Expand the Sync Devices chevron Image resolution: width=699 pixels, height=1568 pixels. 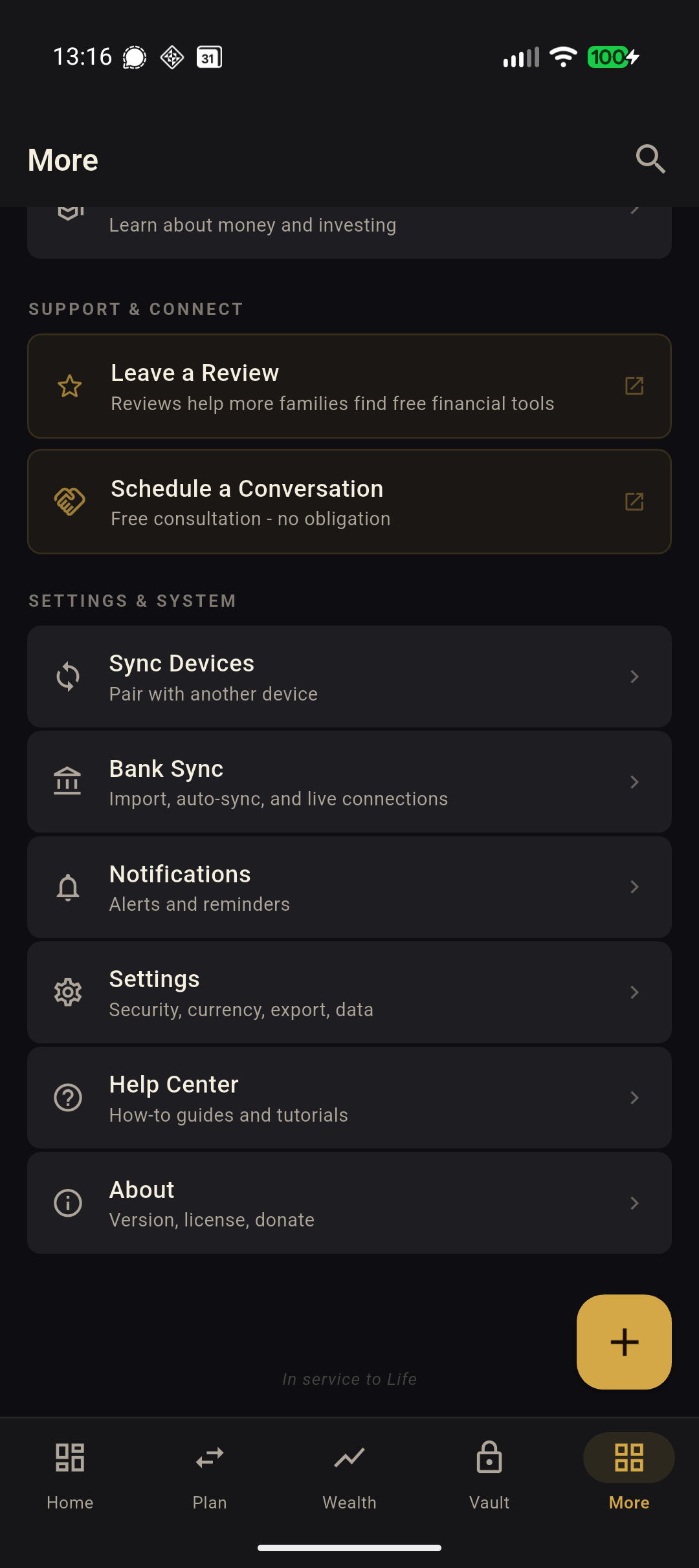coord(634,676)
